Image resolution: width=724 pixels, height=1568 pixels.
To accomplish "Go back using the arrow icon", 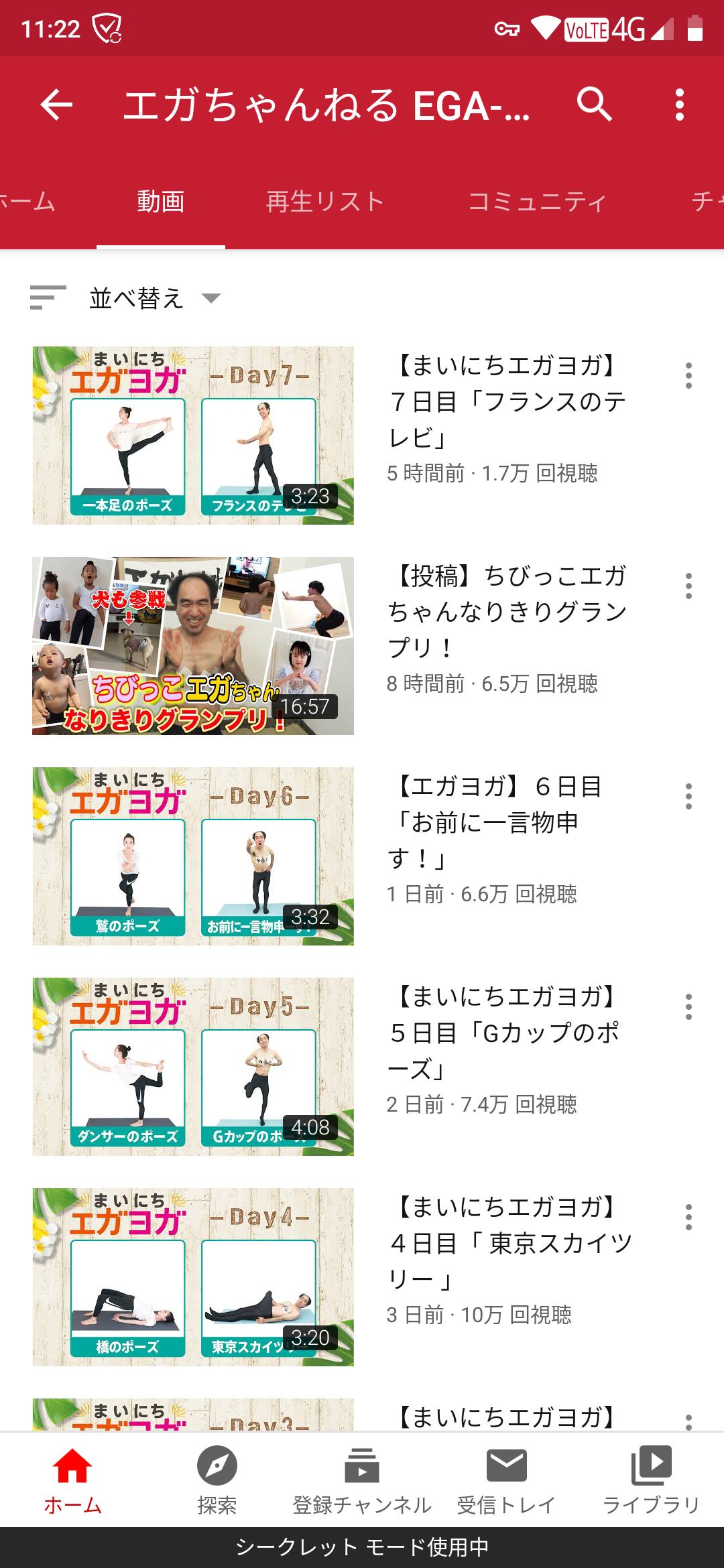I will [56, 105].
